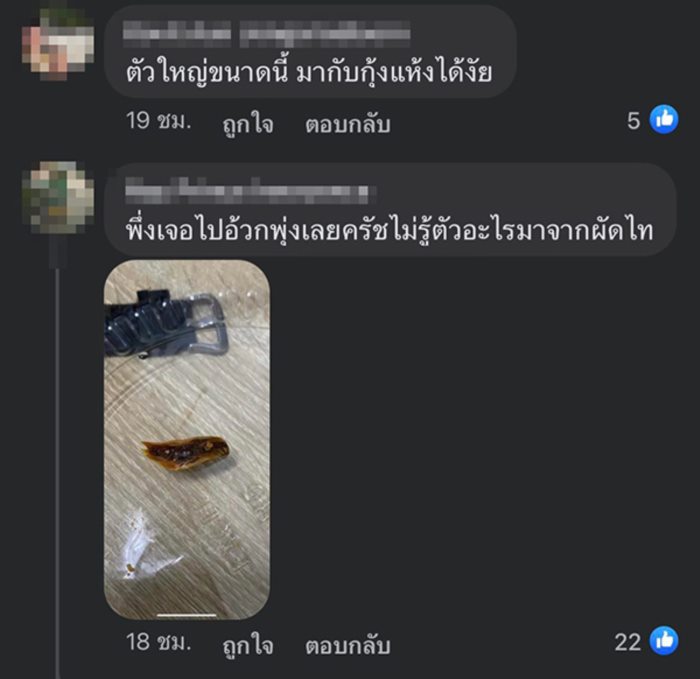Like the comment about ผัดไท
This screenshot has width=700, height=679.
248,641
